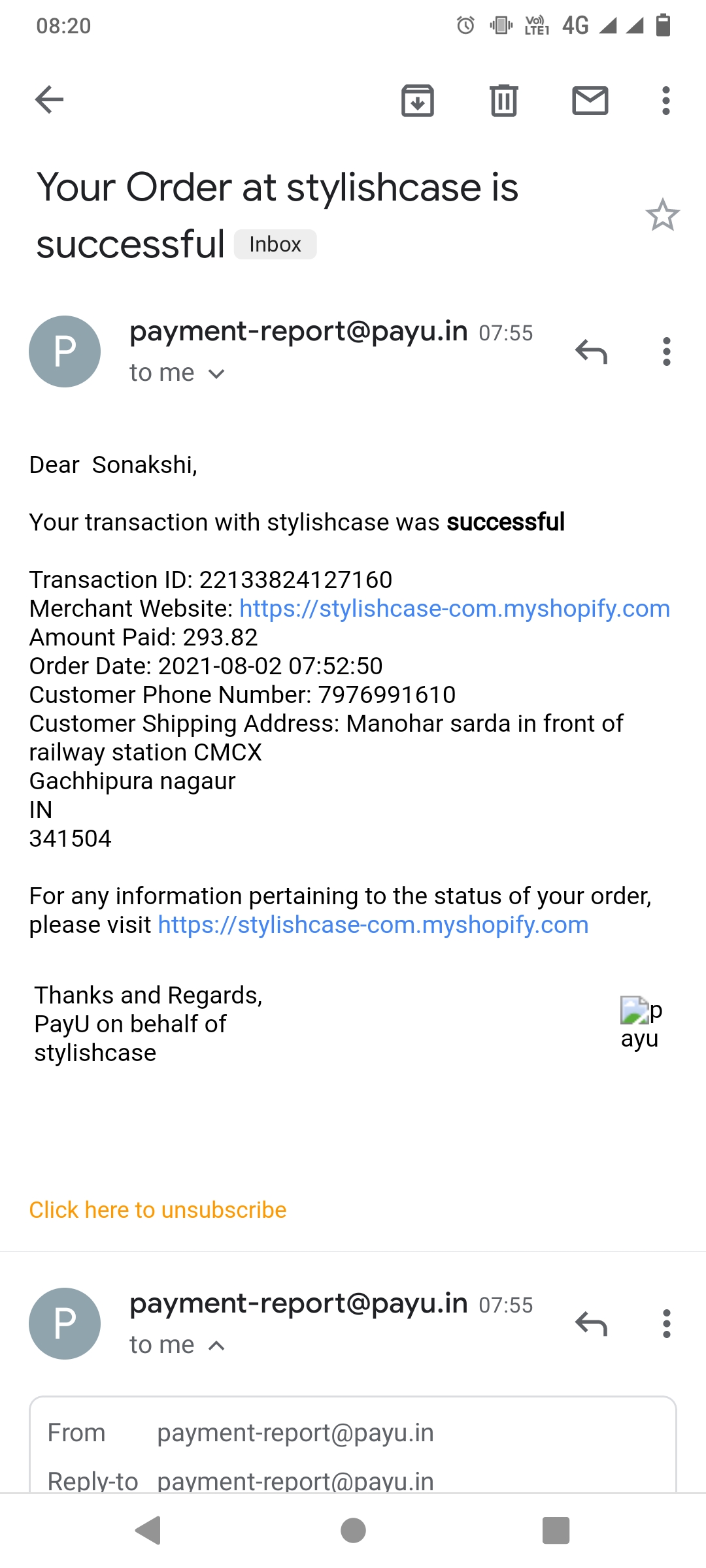This screenshot has height=1568, width=706.
Task: Open the order status stylishcase link
Action: pyautogui.click(x=373, y=925)
